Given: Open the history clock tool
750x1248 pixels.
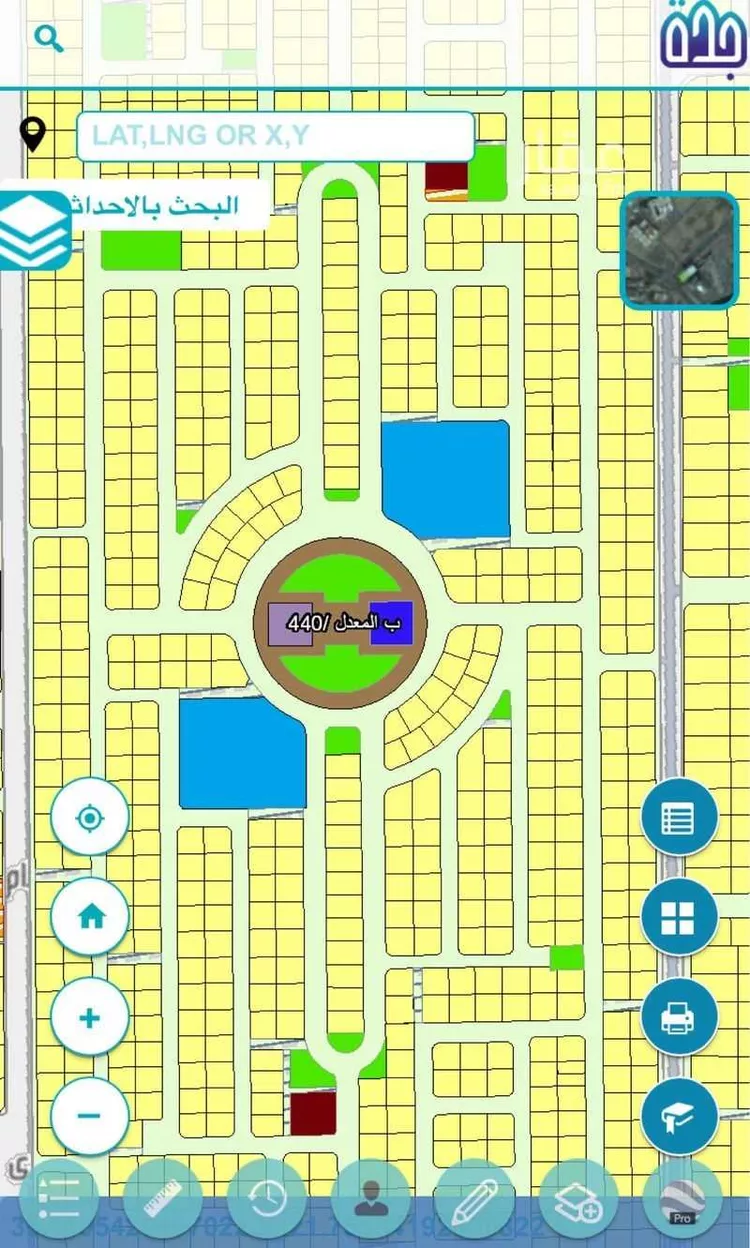Looking at the screenshot, I should 267,1199.
